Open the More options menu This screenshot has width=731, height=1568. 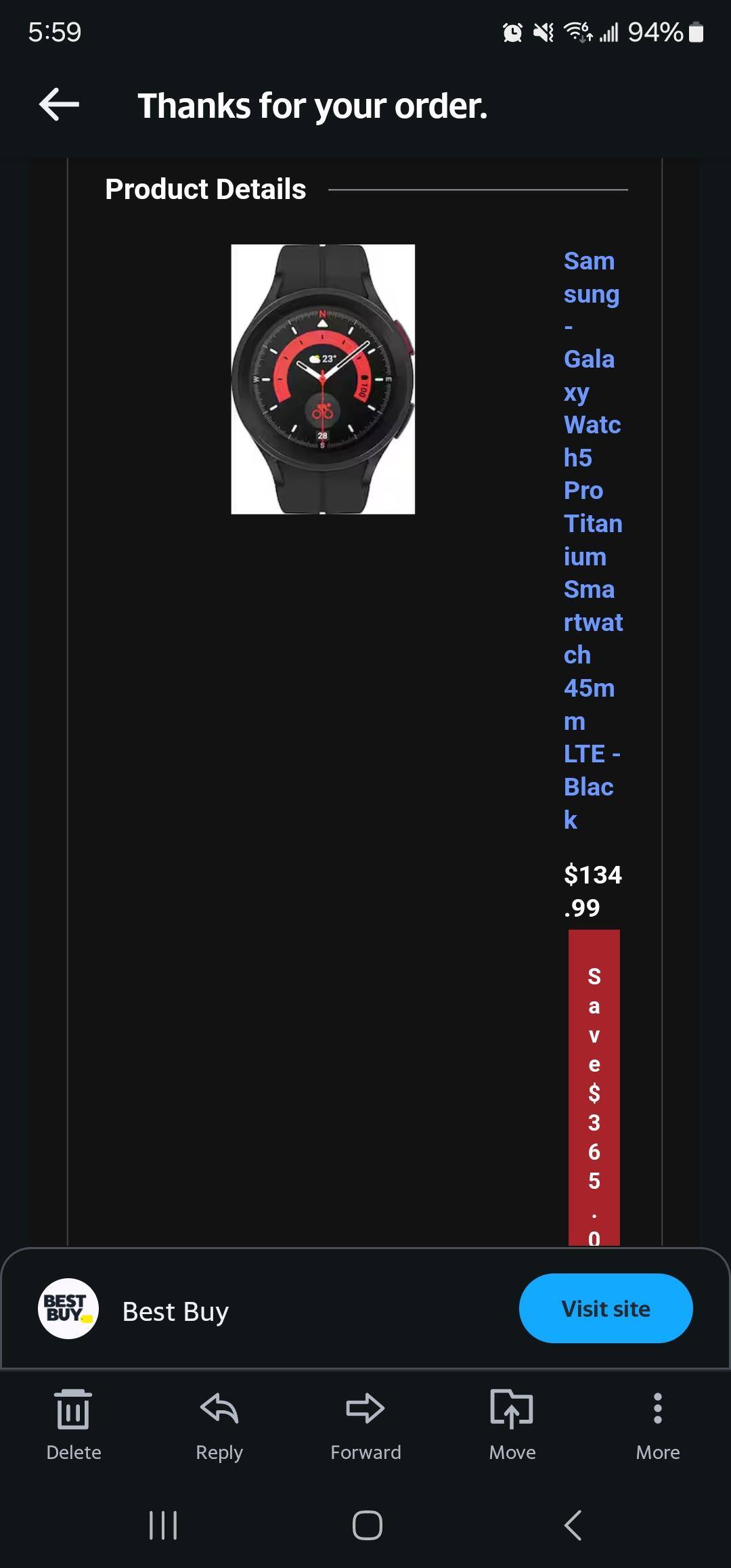pyautogui.click(x=657, y=1423)
